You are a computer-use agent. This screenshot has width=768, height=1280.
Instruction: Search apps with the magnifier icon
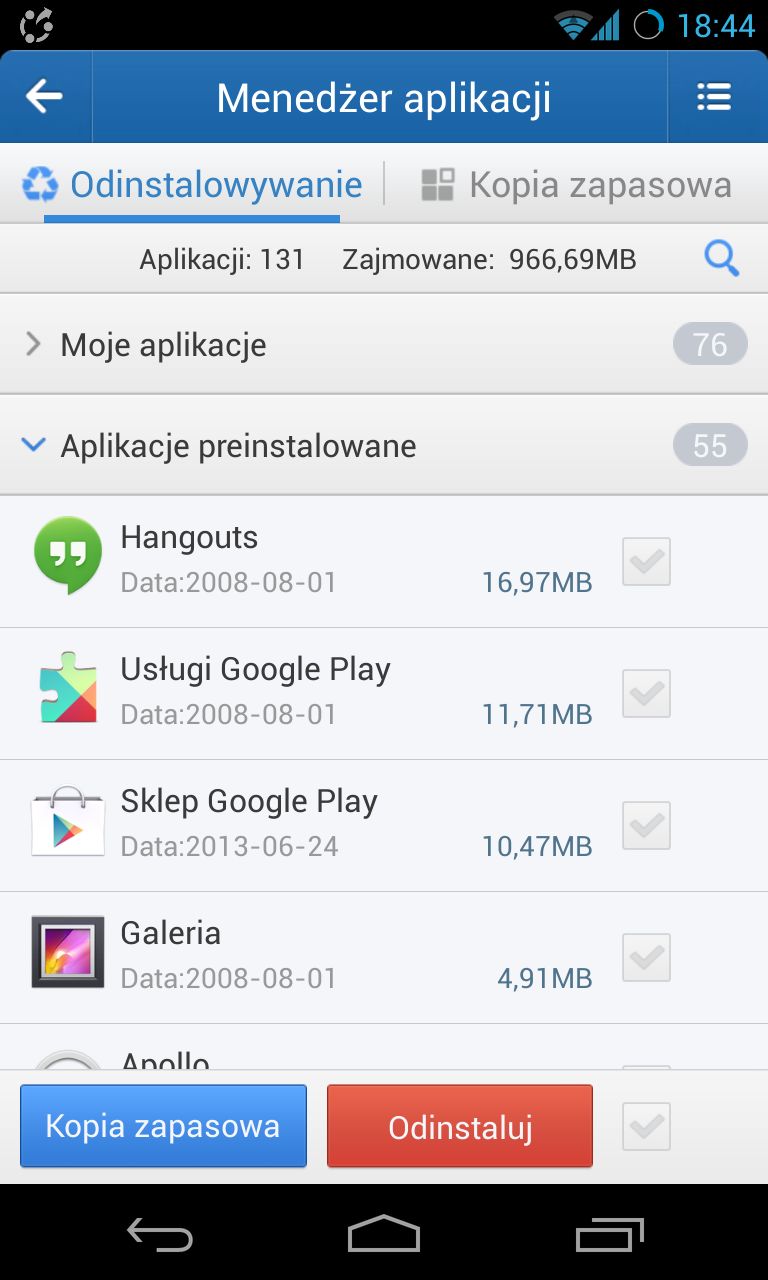[x=721, y=260]
